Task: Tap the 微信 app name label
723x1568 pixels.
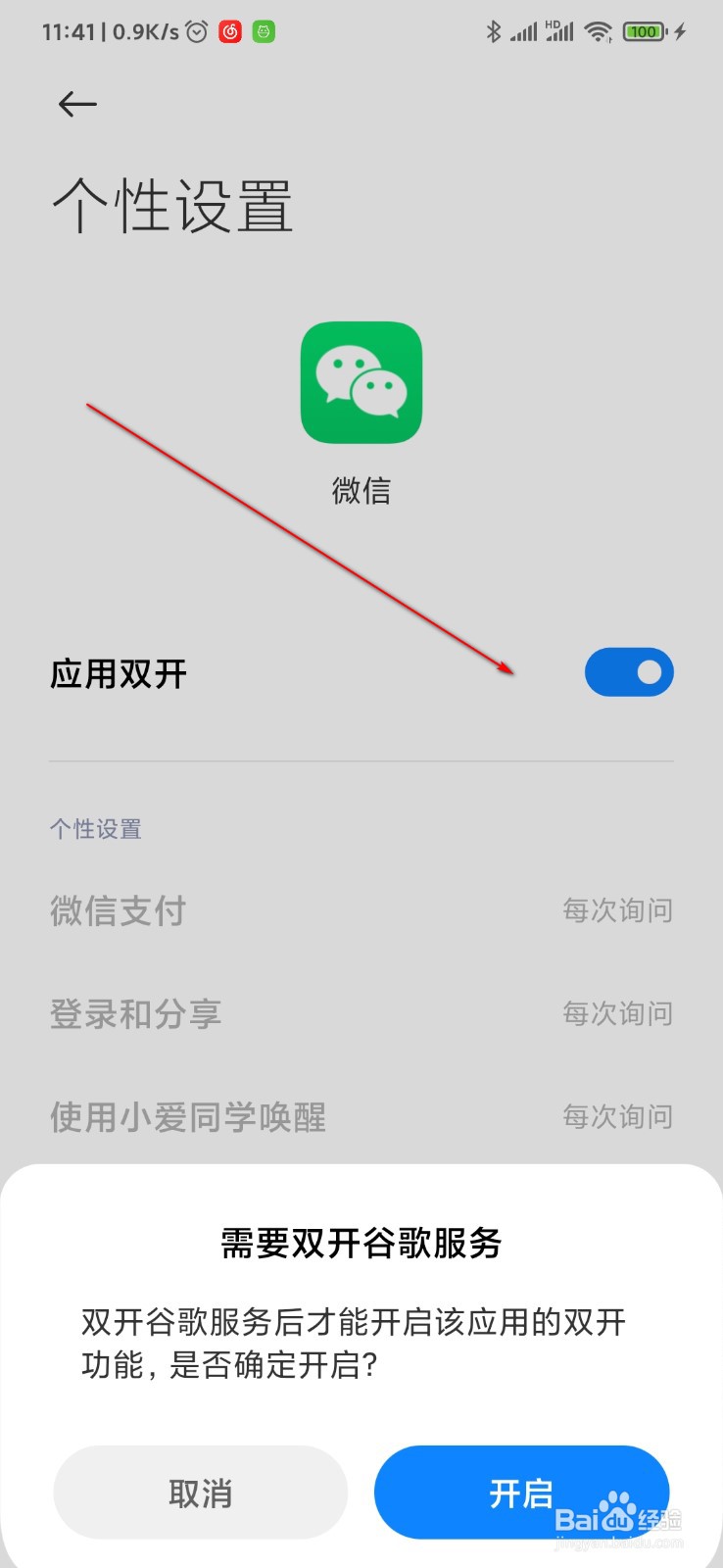Action: 361,490
